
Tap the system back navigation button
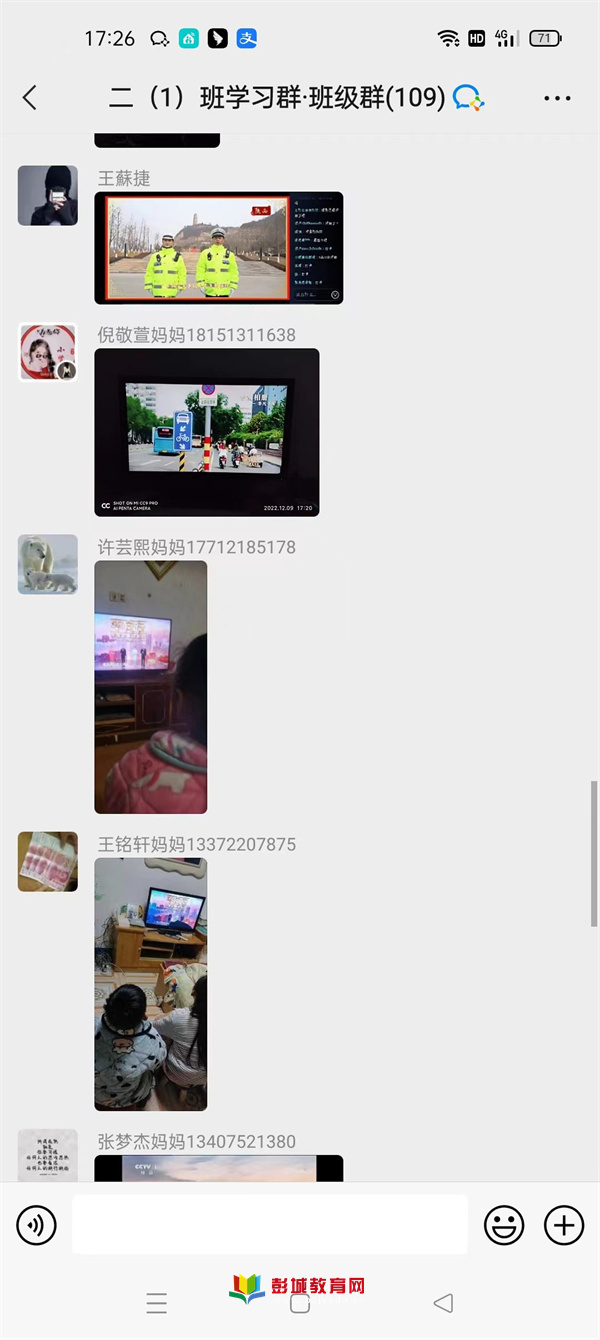coord(443,1303)
